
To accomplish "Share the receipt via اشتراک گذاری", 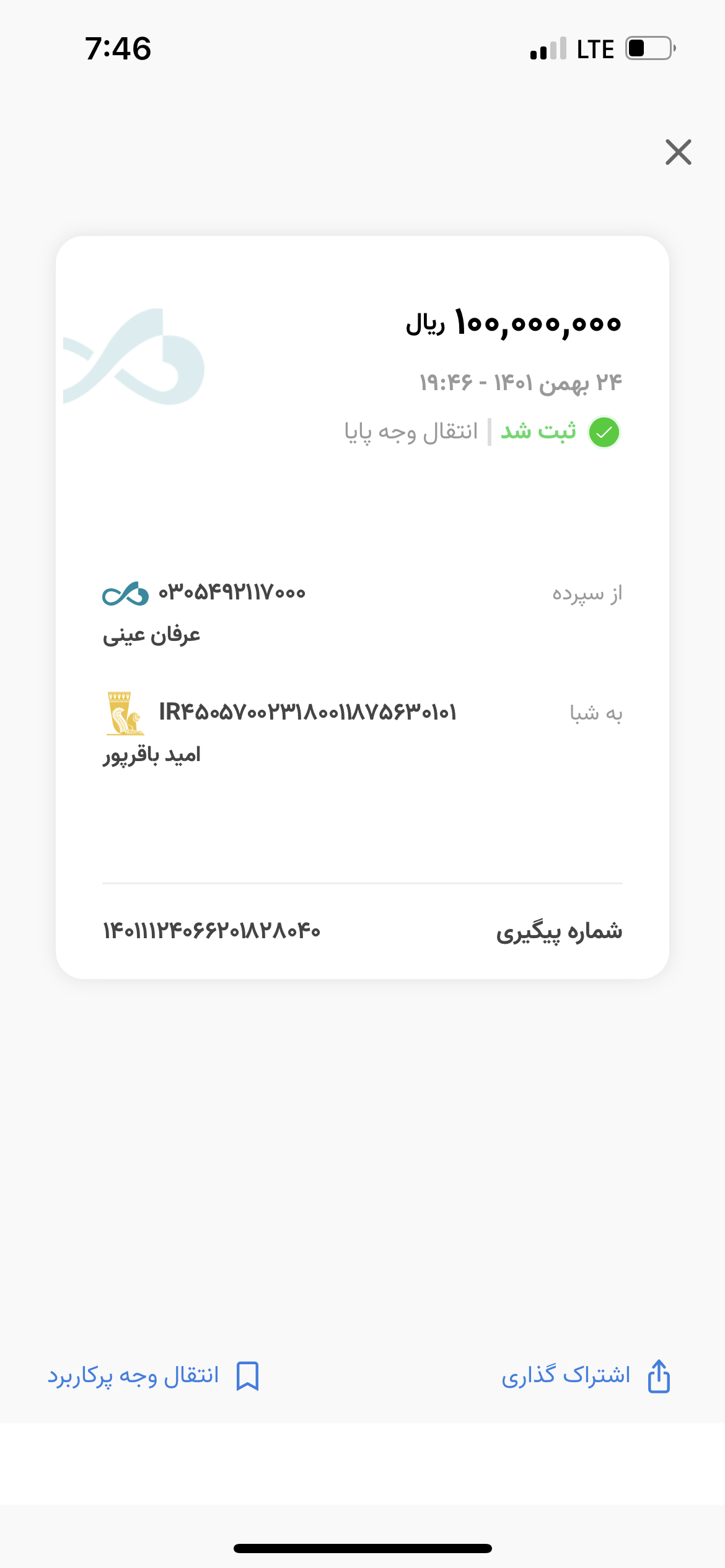I will pyautogui.click(x=586, y=1376).
